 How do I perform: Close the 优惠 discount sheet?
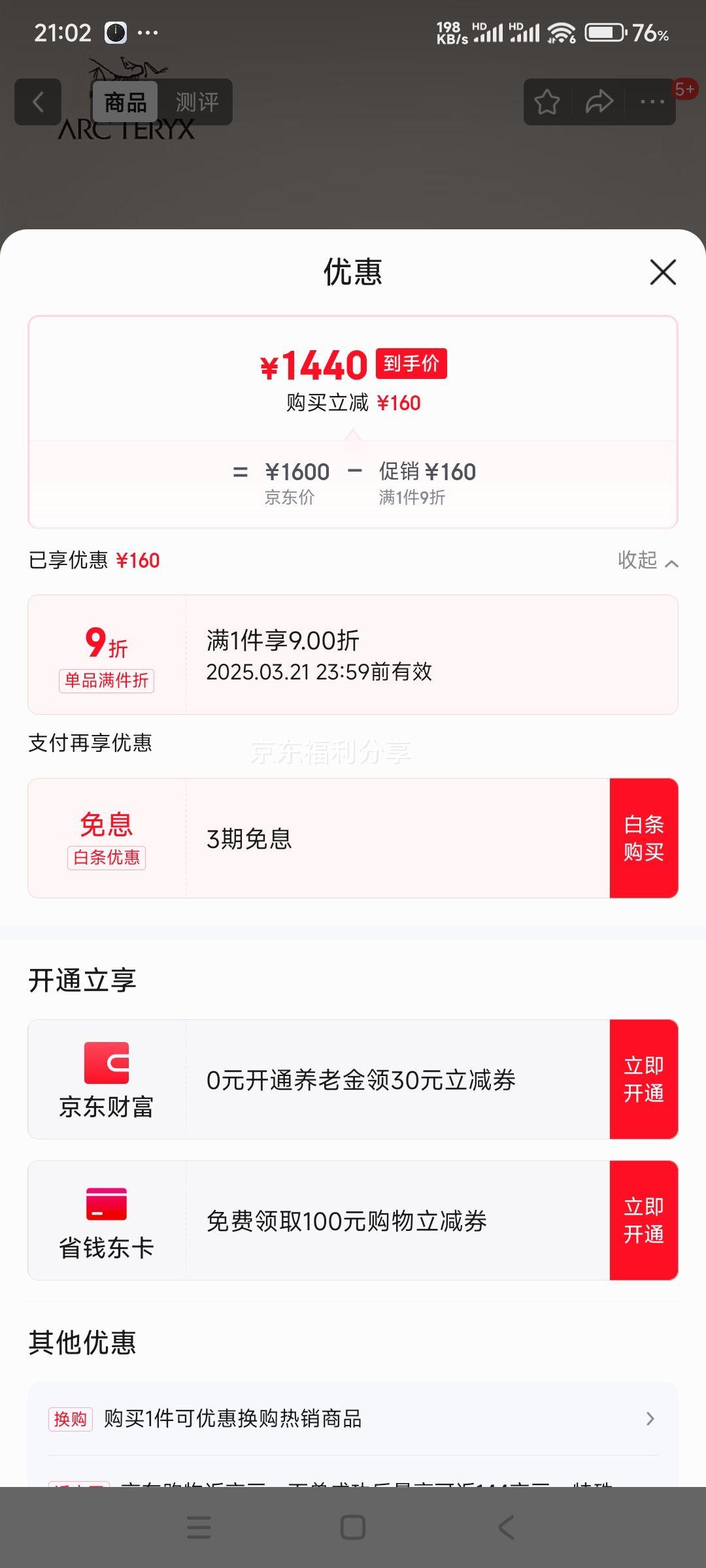[663, 272]
